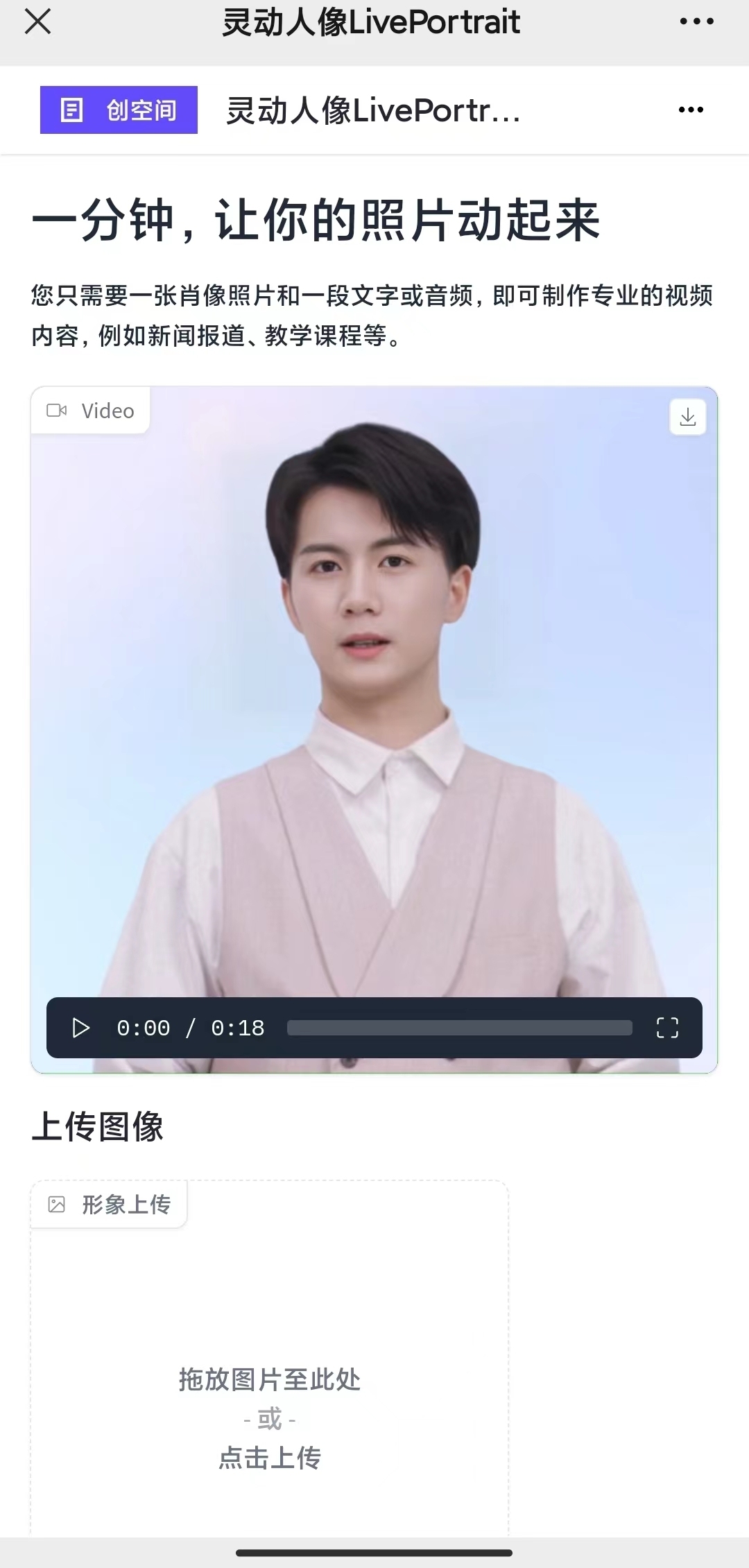
Task: Seek within the video progress bar
Action: pyautogui.click(x=459, y=1028)
